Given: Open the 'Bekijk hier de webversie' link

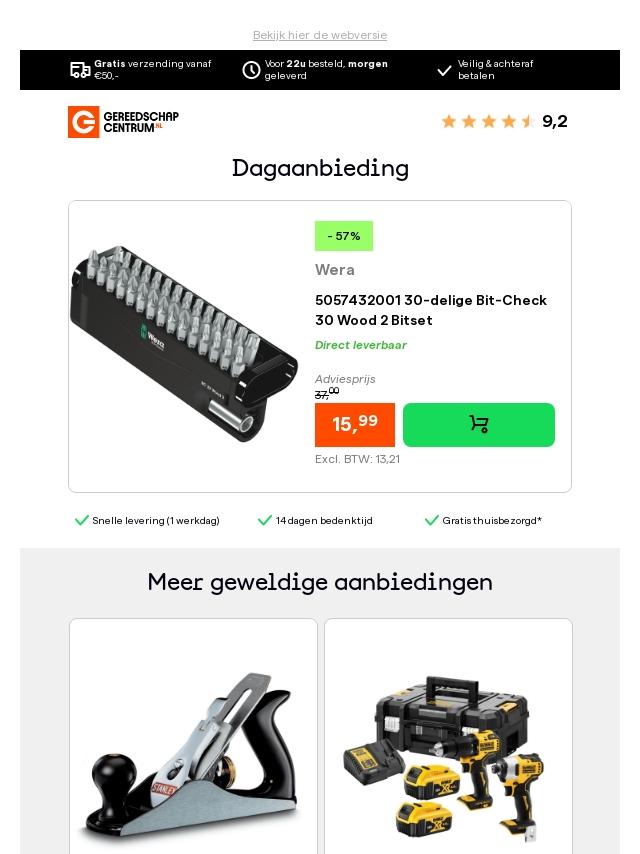Looking at the screenshot, I should [320, 35].
